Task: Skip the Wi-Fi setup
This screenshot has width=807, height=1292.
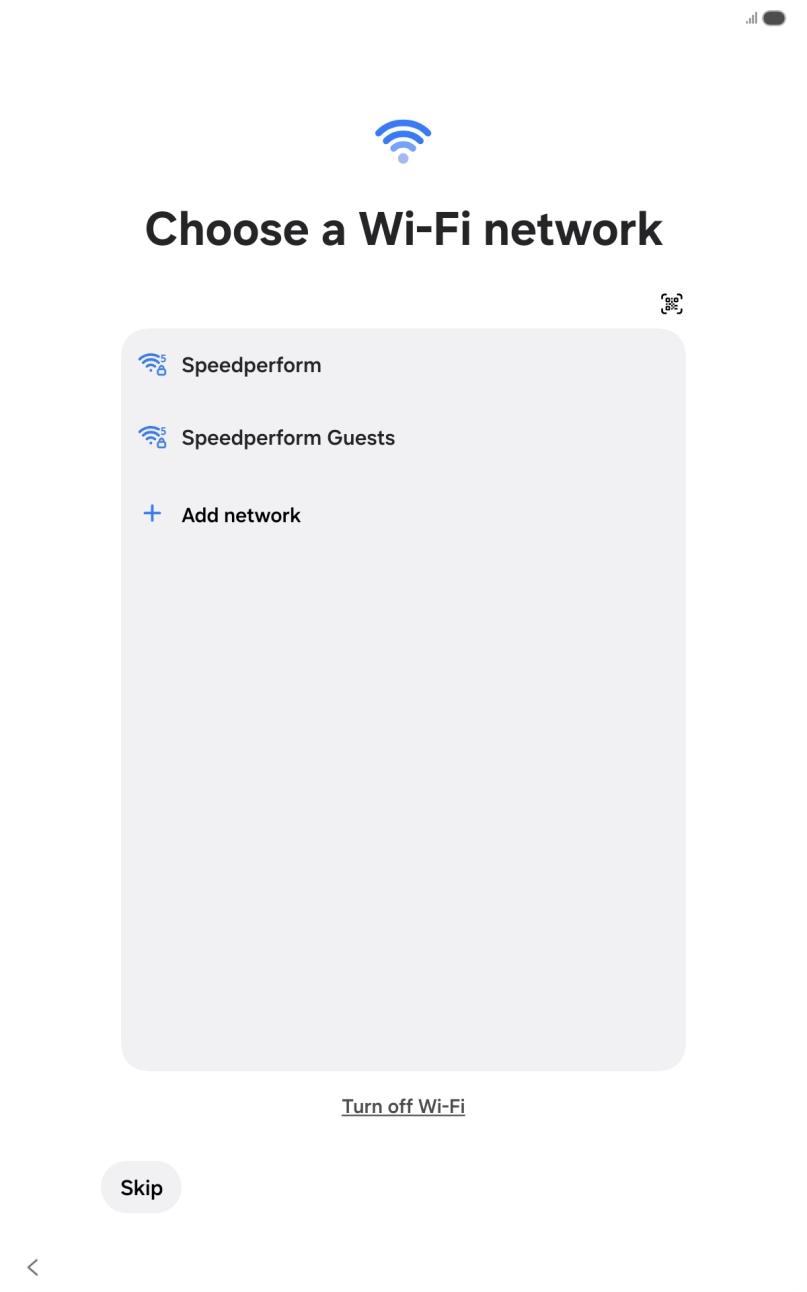Action: click(141, 1187)
